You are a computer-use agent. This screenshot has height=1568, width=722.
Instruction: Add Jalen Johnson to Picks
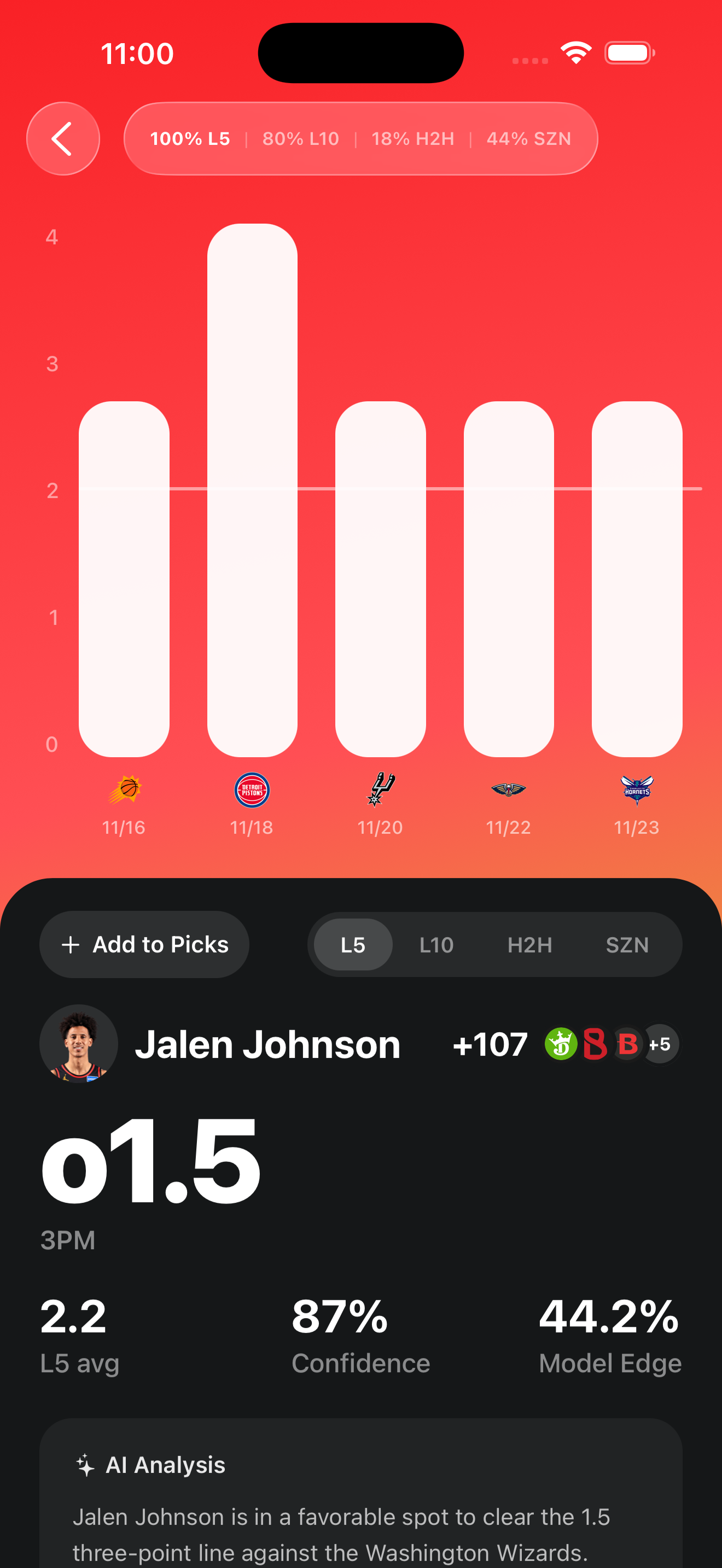click(x=144, y=944)
